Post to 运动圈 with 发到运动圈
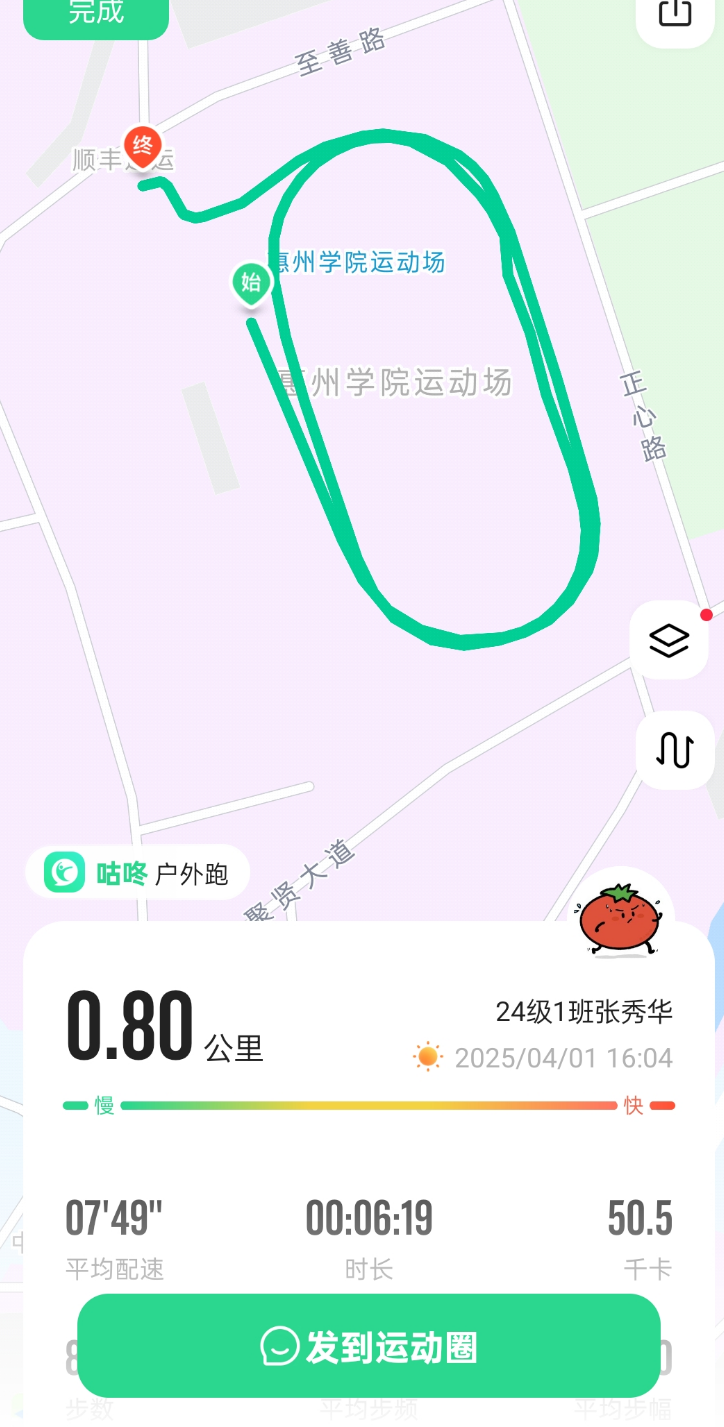 point(369,1346)
